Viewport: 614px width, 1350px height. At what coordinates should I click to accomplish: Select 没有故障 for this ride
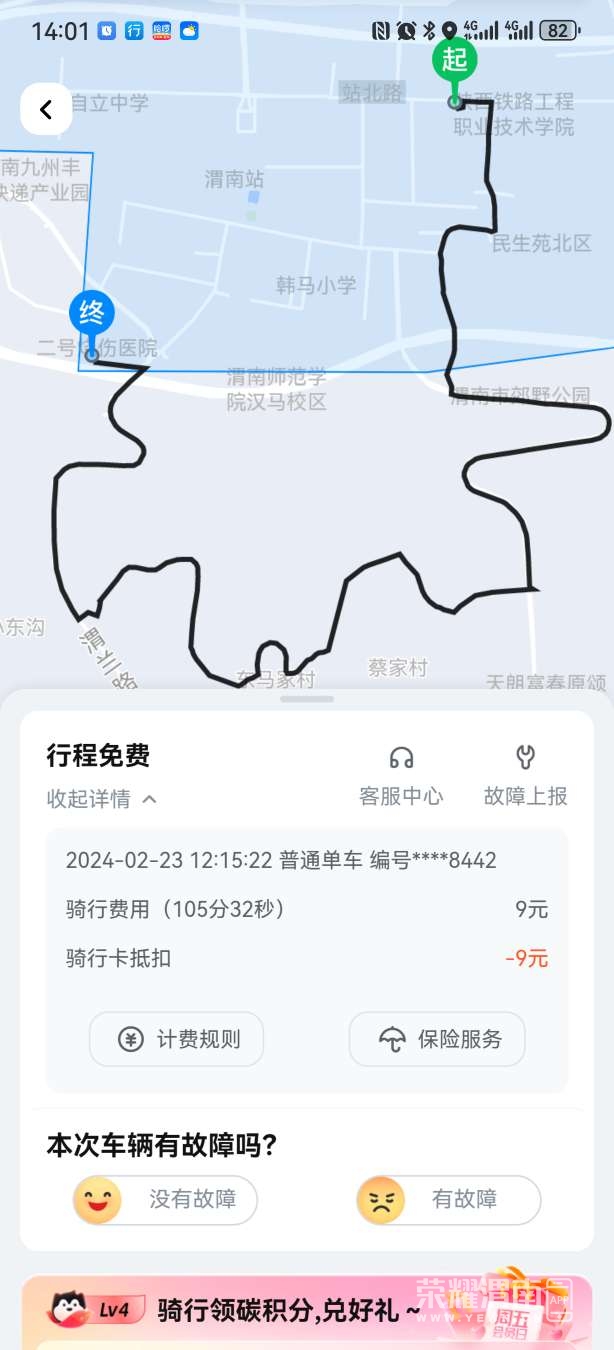pyautogui.click(x=166, y=1200)
